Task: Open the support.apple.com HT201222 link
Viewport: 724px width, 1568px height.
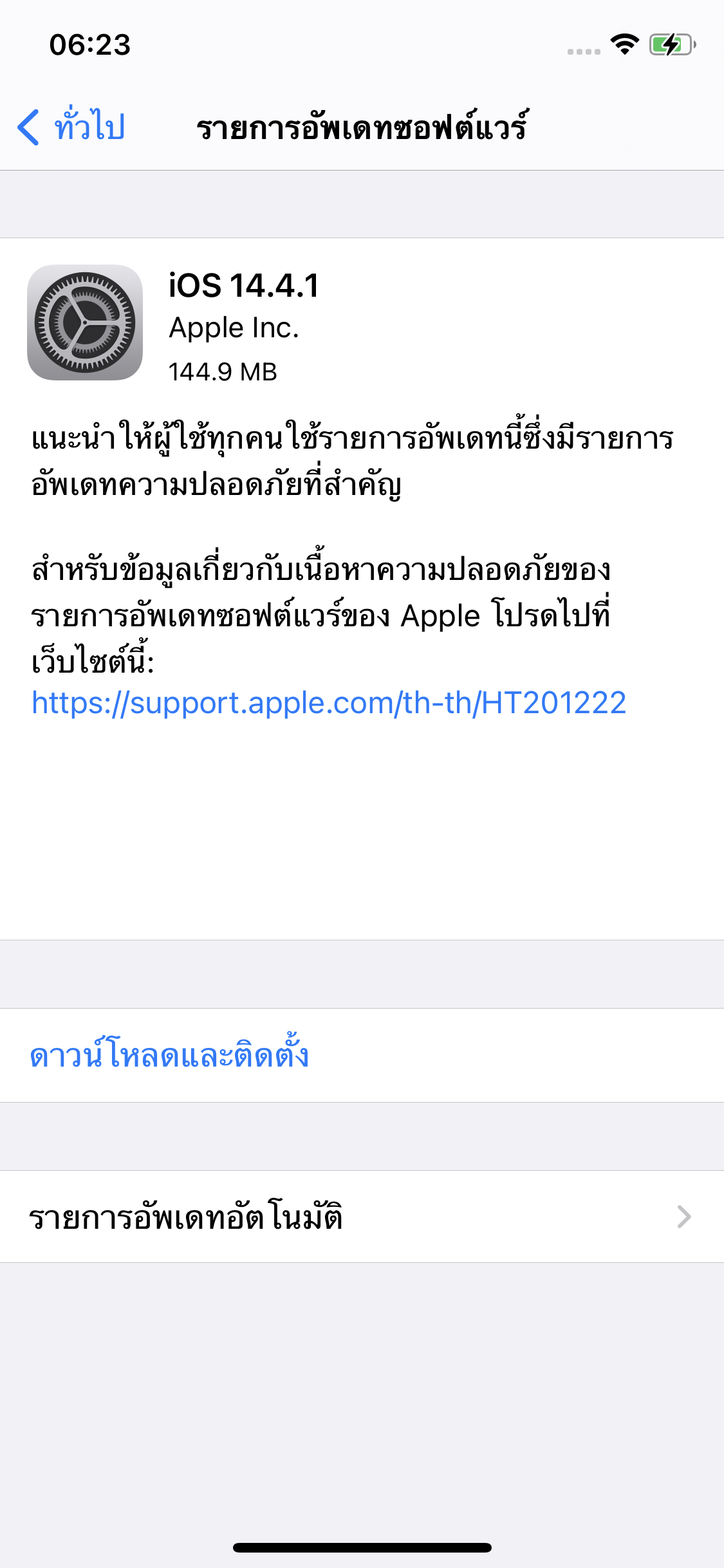Action: tap(329, 703)
